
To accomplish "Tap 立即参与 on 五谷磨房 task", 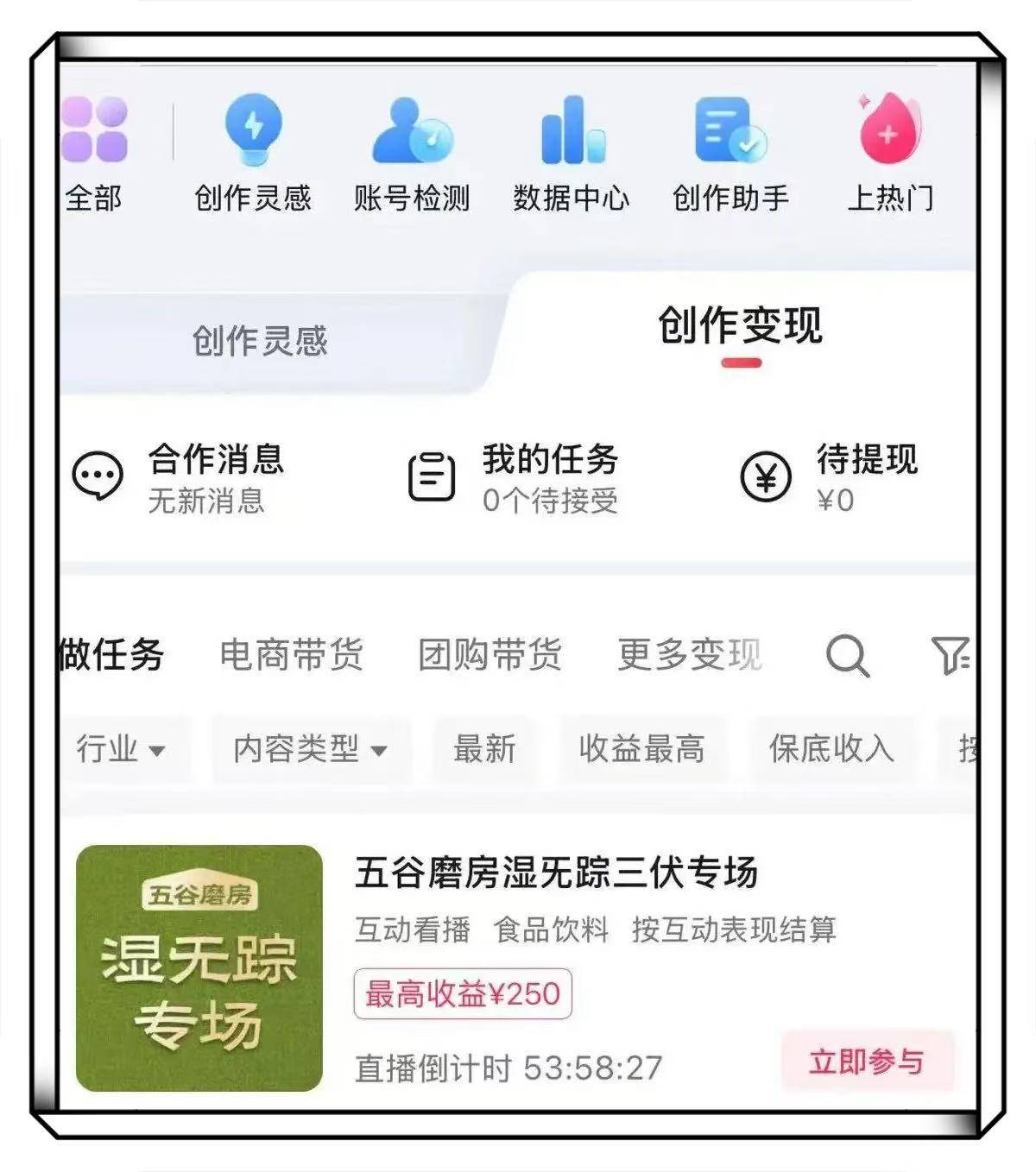I will click(x=867, y=1061).
